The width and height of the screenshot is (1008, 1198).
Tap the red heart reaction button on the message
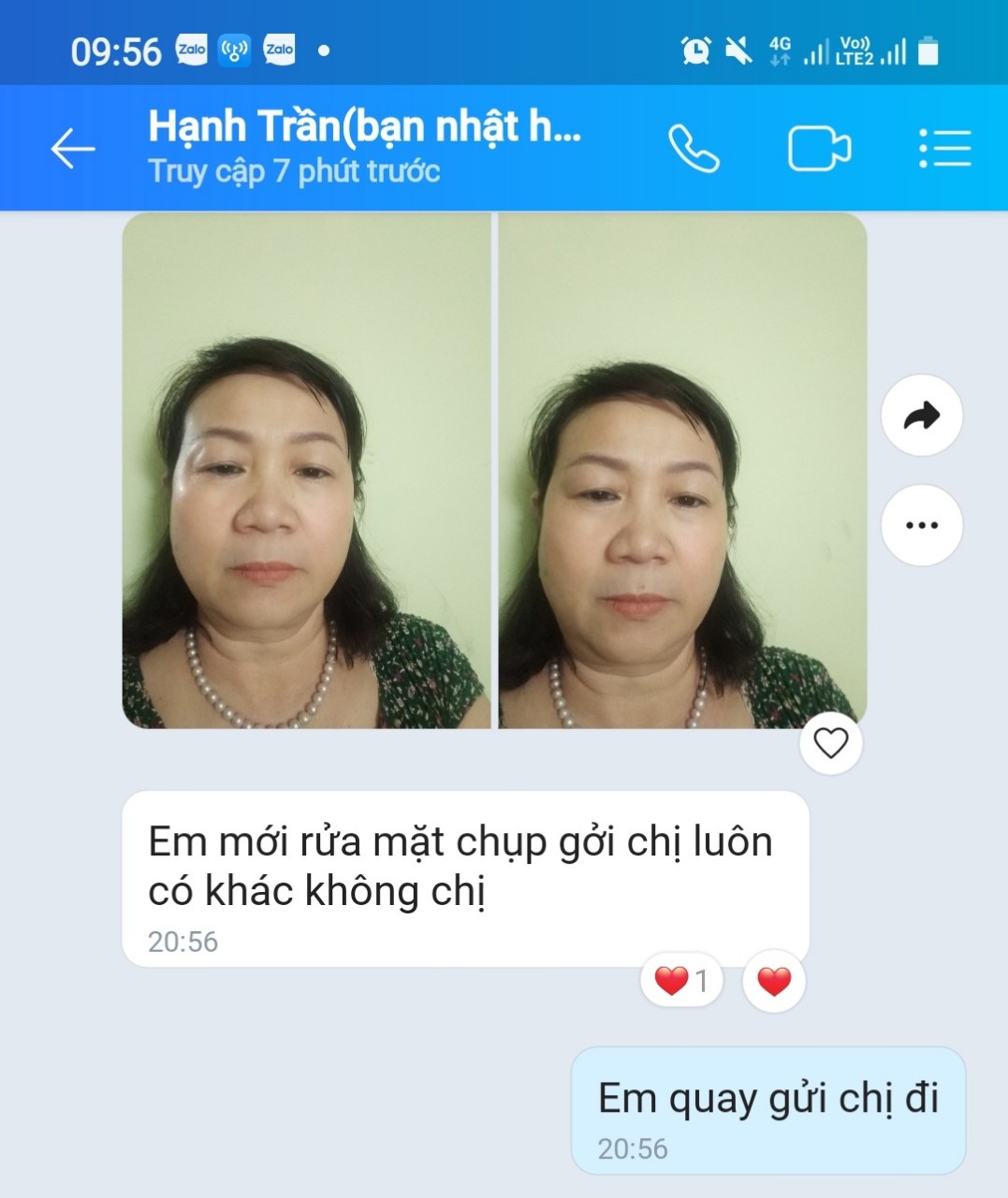(x=774, y=982)
